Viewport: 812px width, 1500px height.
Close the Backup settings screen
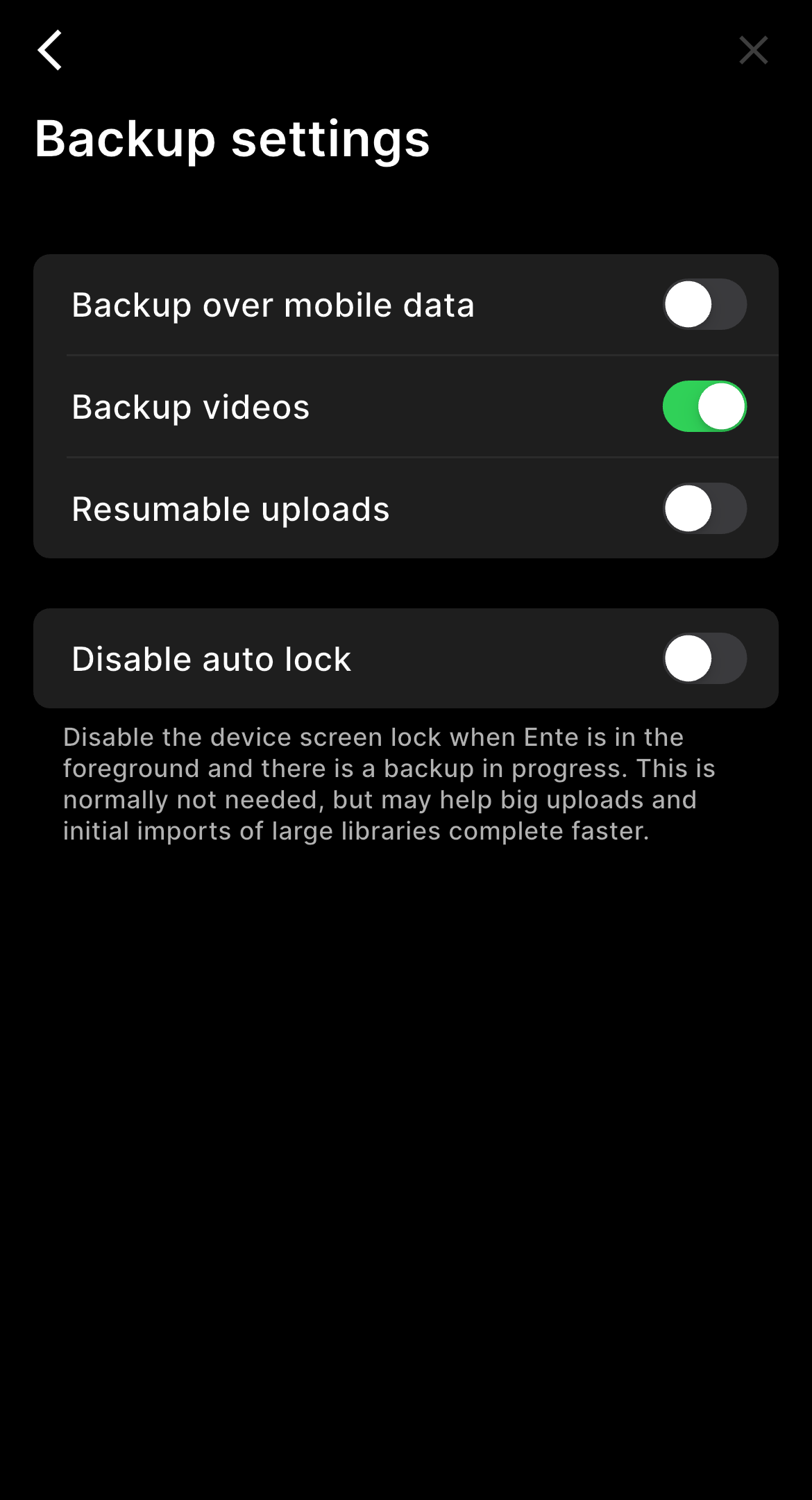(753, 50)
